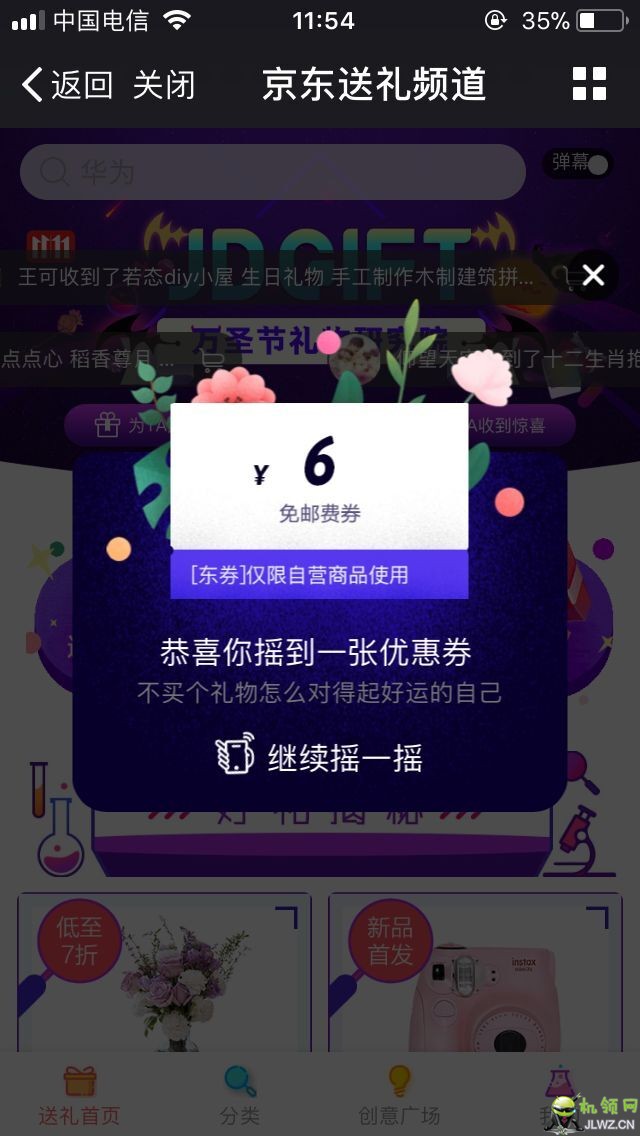Open the 华为 search box

[272, 172]
